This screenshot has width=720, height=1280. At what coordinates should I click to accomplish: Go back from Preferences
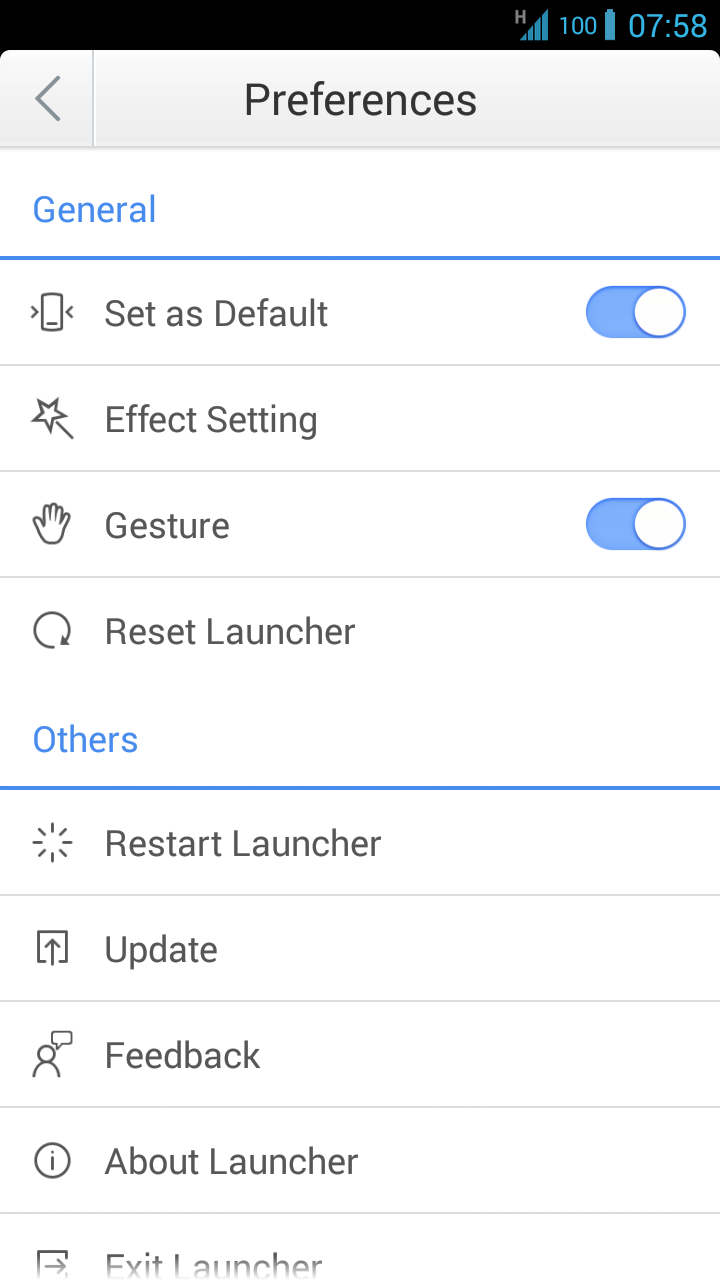coord(47,99)
